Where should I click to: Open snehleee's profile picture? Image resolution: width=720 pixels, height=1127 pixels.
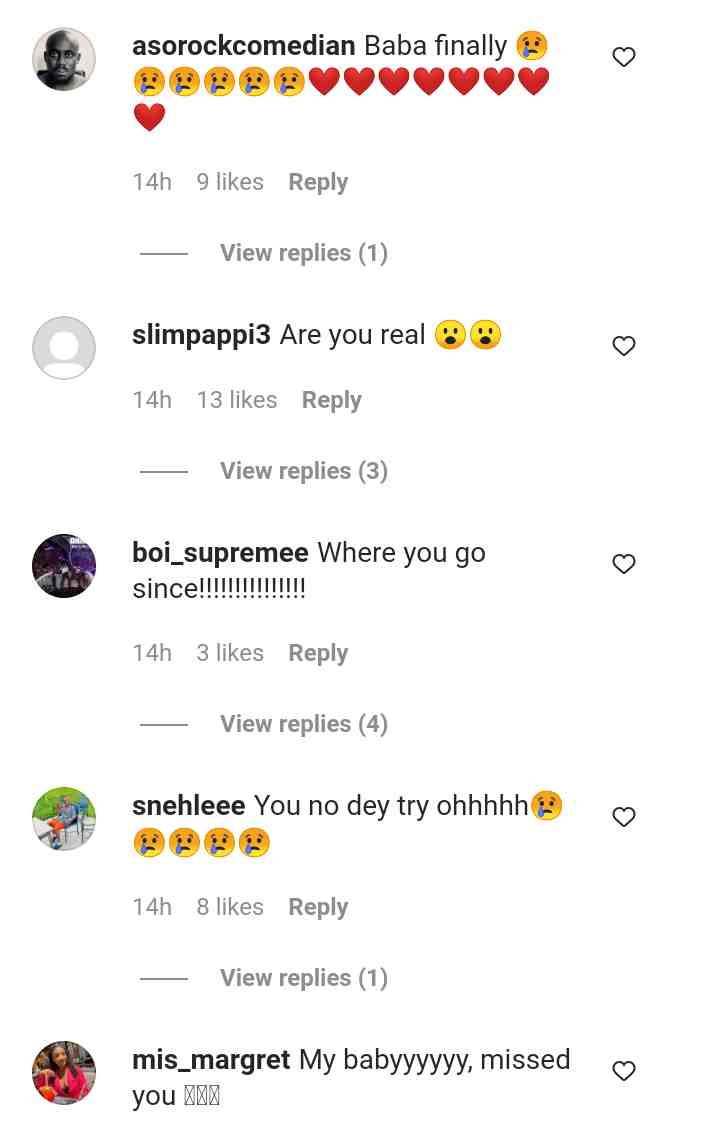coord(64,819)
